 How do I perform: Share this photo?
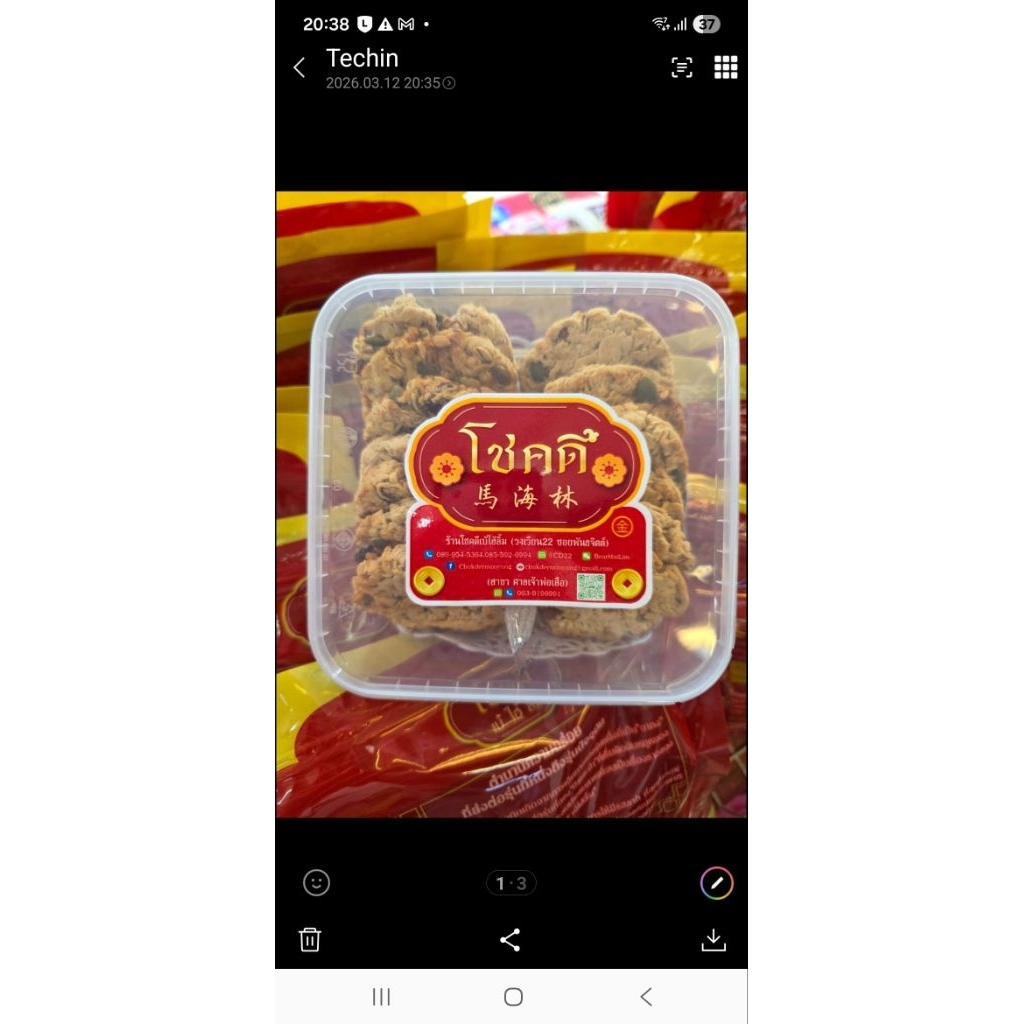[510, 940]
